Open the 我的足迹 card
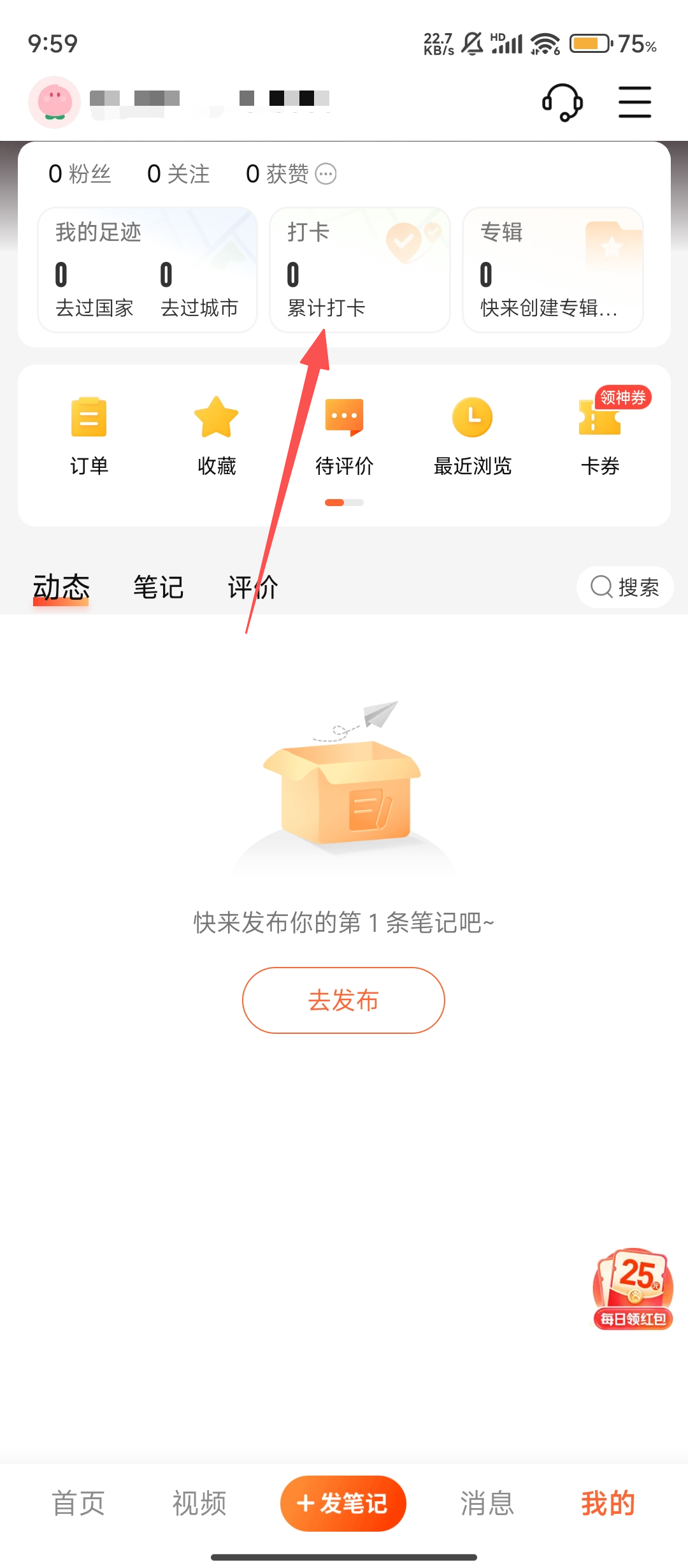688x1568 pixels. click(147, 270)
